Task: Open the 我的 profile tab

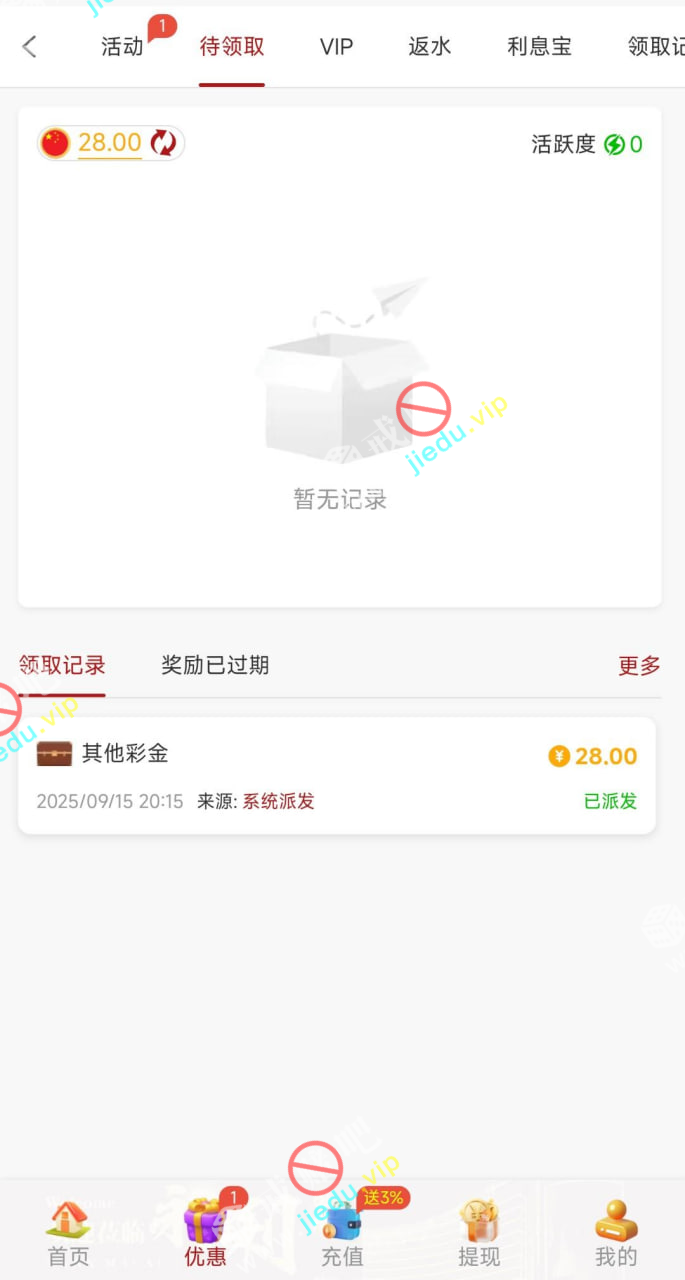Action: click(x=616, y=1234)
